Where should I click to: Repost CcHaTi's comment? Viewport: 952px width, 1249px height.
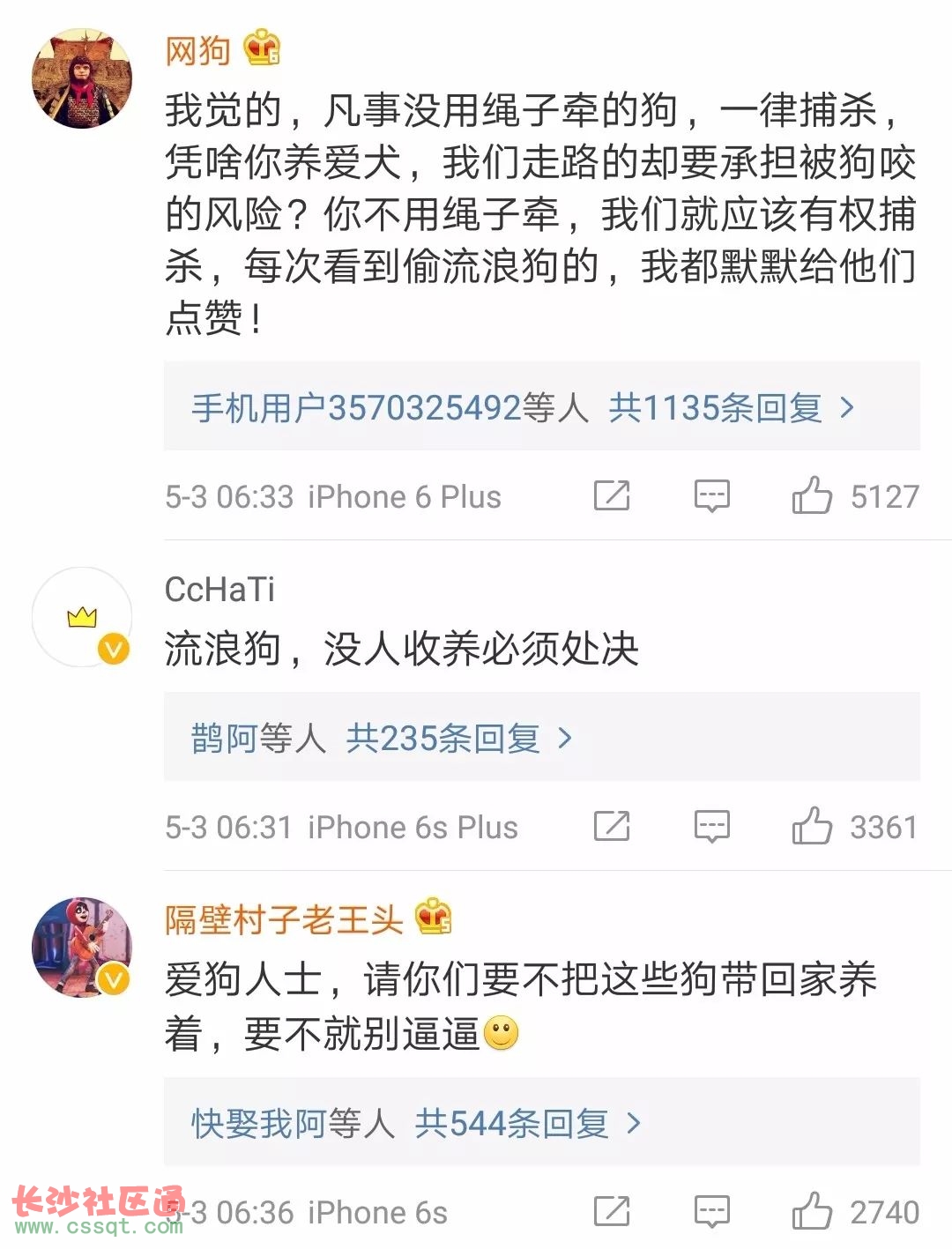(612, 827)
